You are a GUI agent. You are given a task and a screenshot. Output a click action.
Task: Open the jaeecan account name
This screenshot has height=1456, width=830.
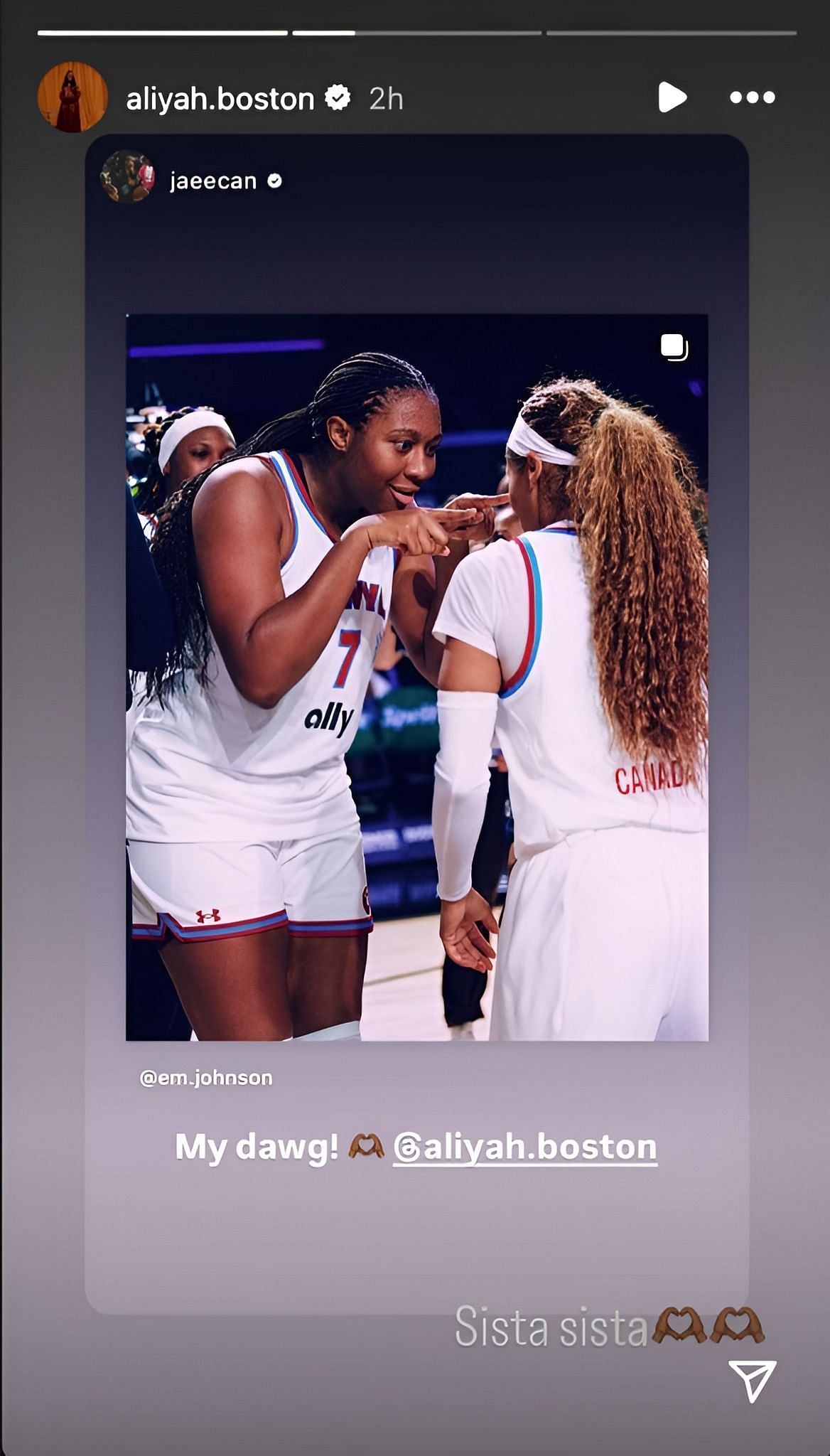pyautogui.click(x=212, y=181)
